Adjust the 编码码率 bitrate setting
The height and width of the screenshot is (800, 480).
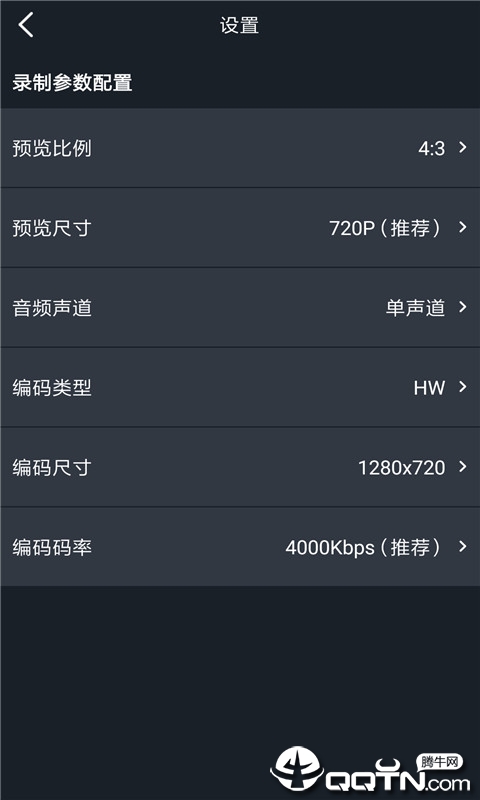coord(240,547)
